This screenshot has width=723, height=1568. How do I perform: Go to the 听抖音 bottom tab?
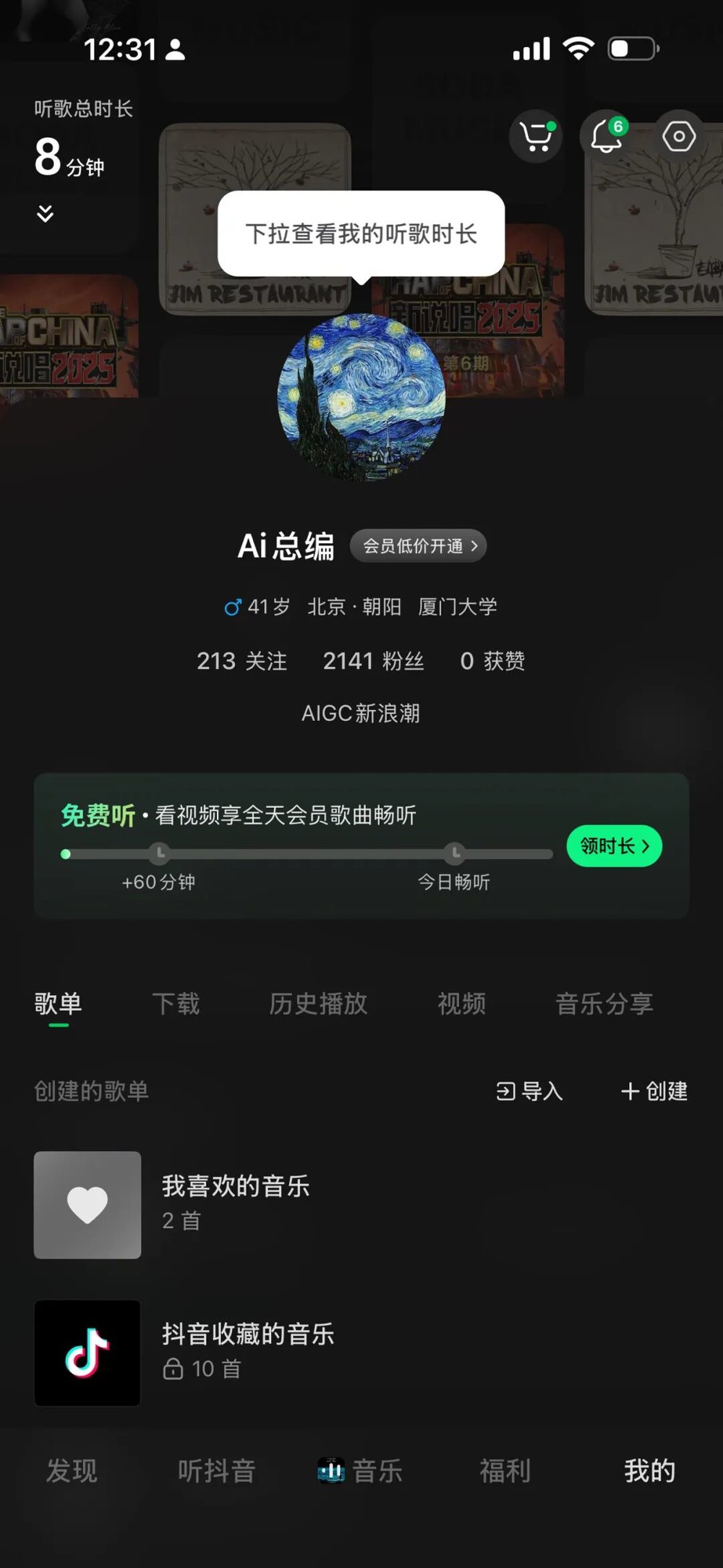[x=216, y=1471]
